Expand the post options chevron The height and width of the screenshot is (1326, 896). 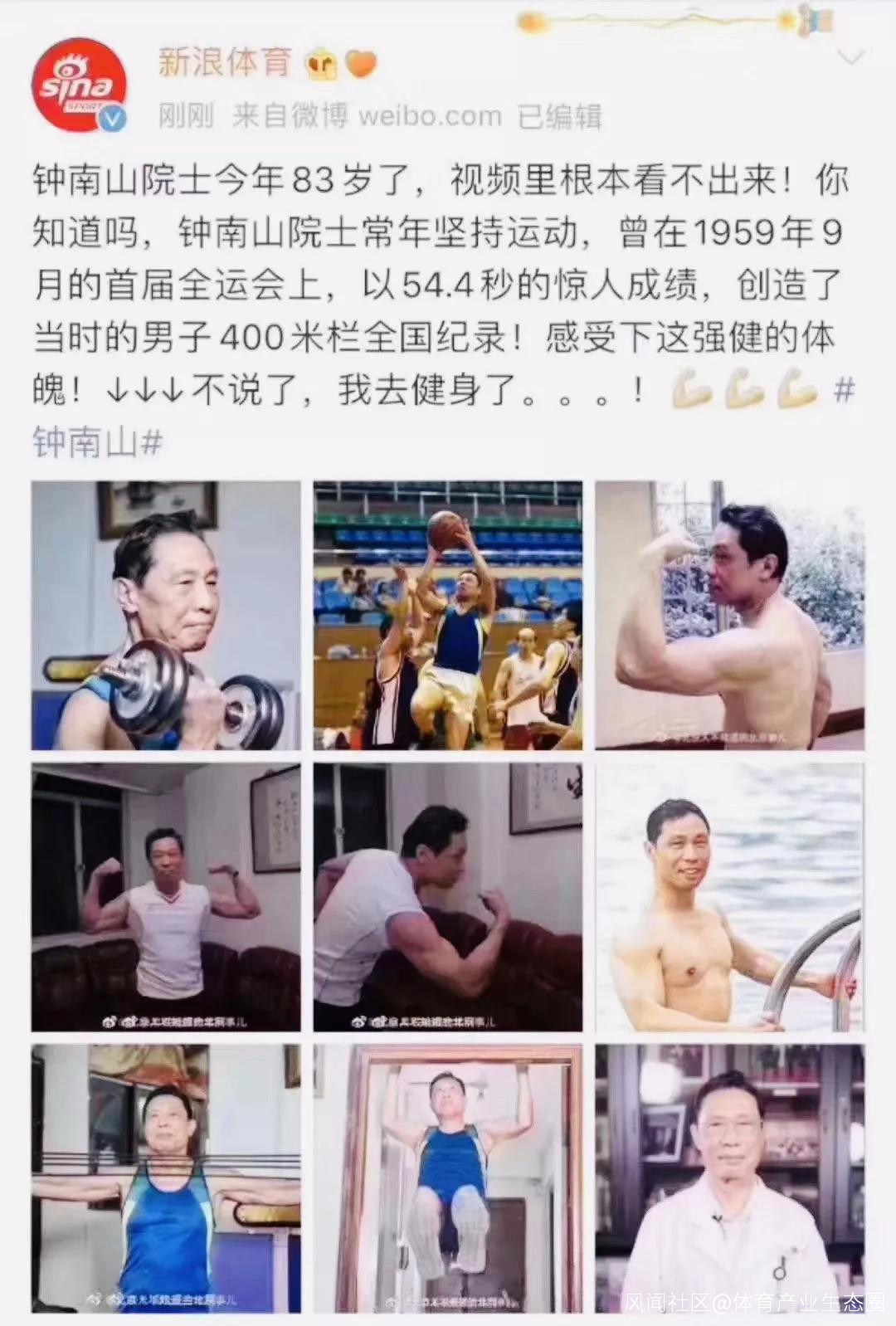tap(851, 57)
